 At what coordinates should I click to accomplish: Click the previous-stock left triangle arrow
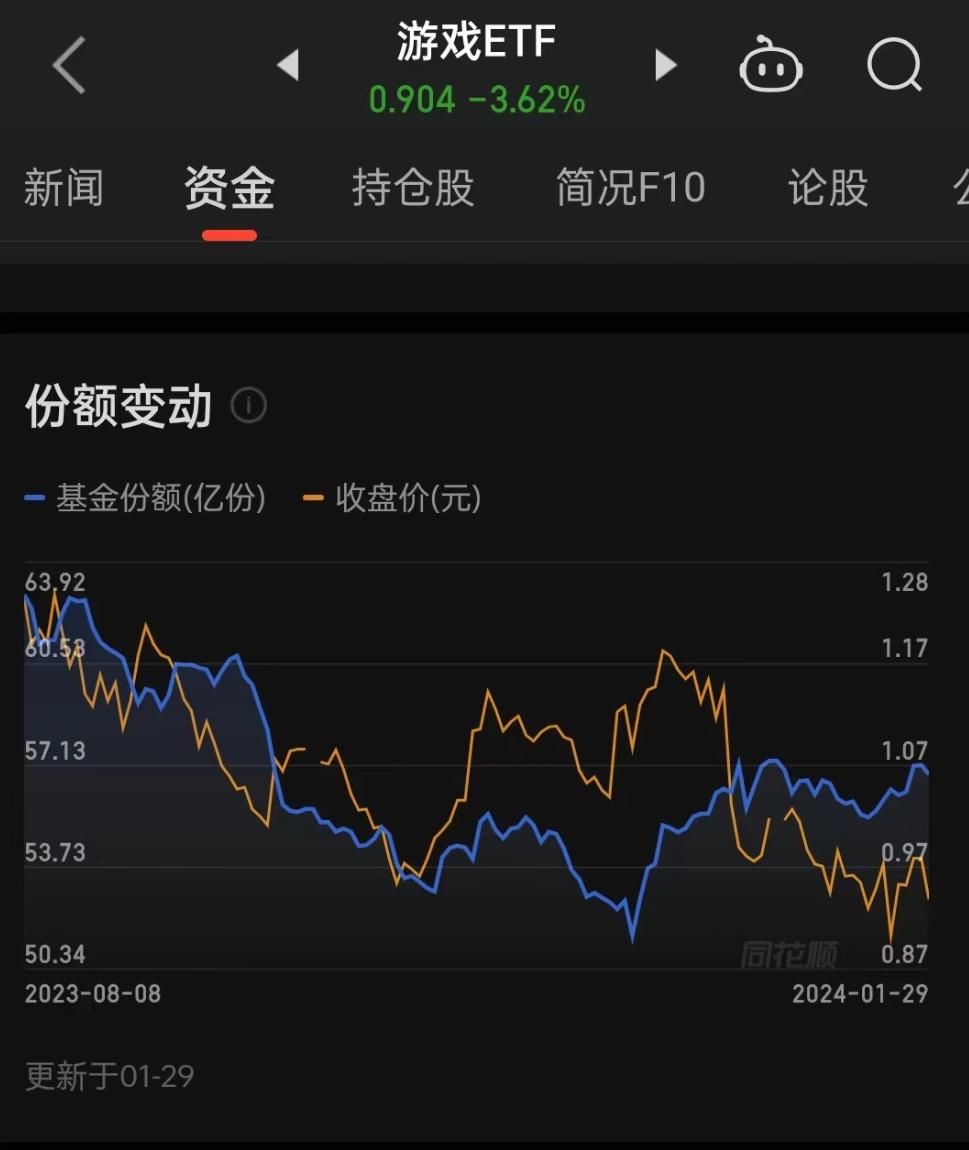coord(288,64)
